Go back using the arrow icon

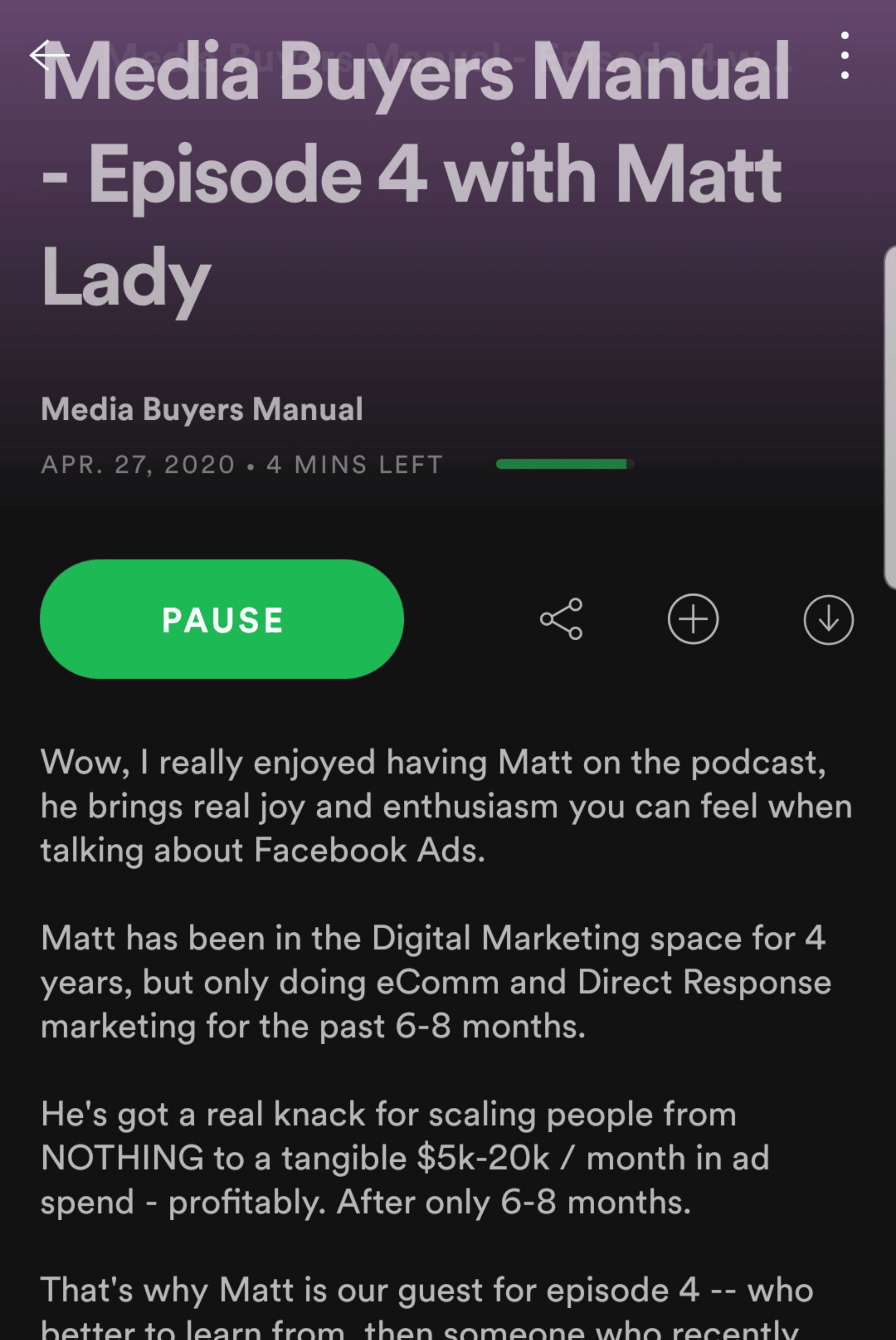click(x=49, y=55)
